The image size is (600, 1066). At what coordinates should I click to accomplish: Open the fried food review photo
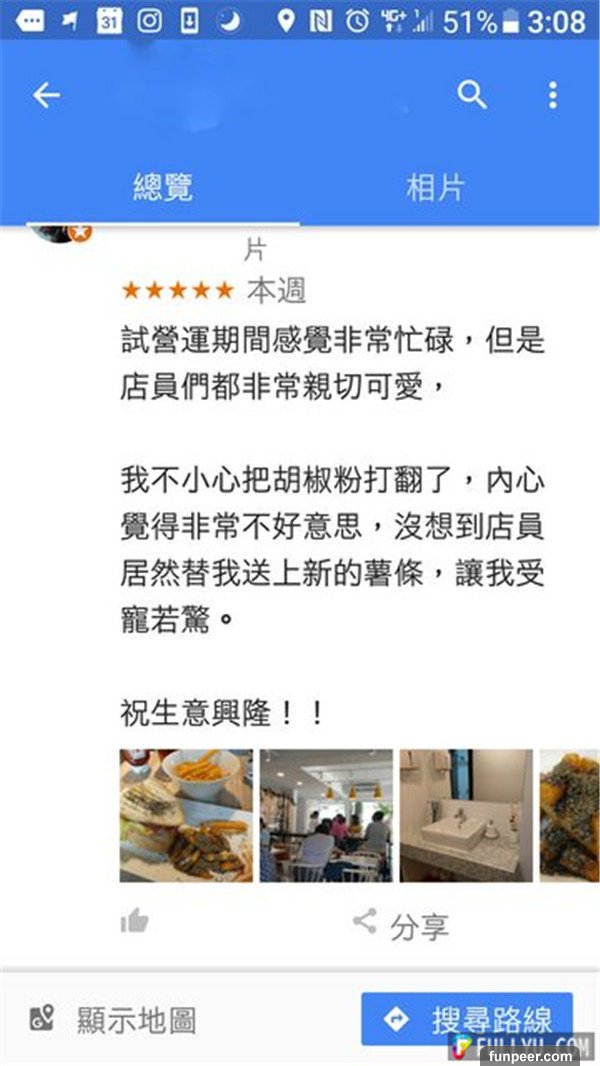pyautogui.click(x=569, y=815)
